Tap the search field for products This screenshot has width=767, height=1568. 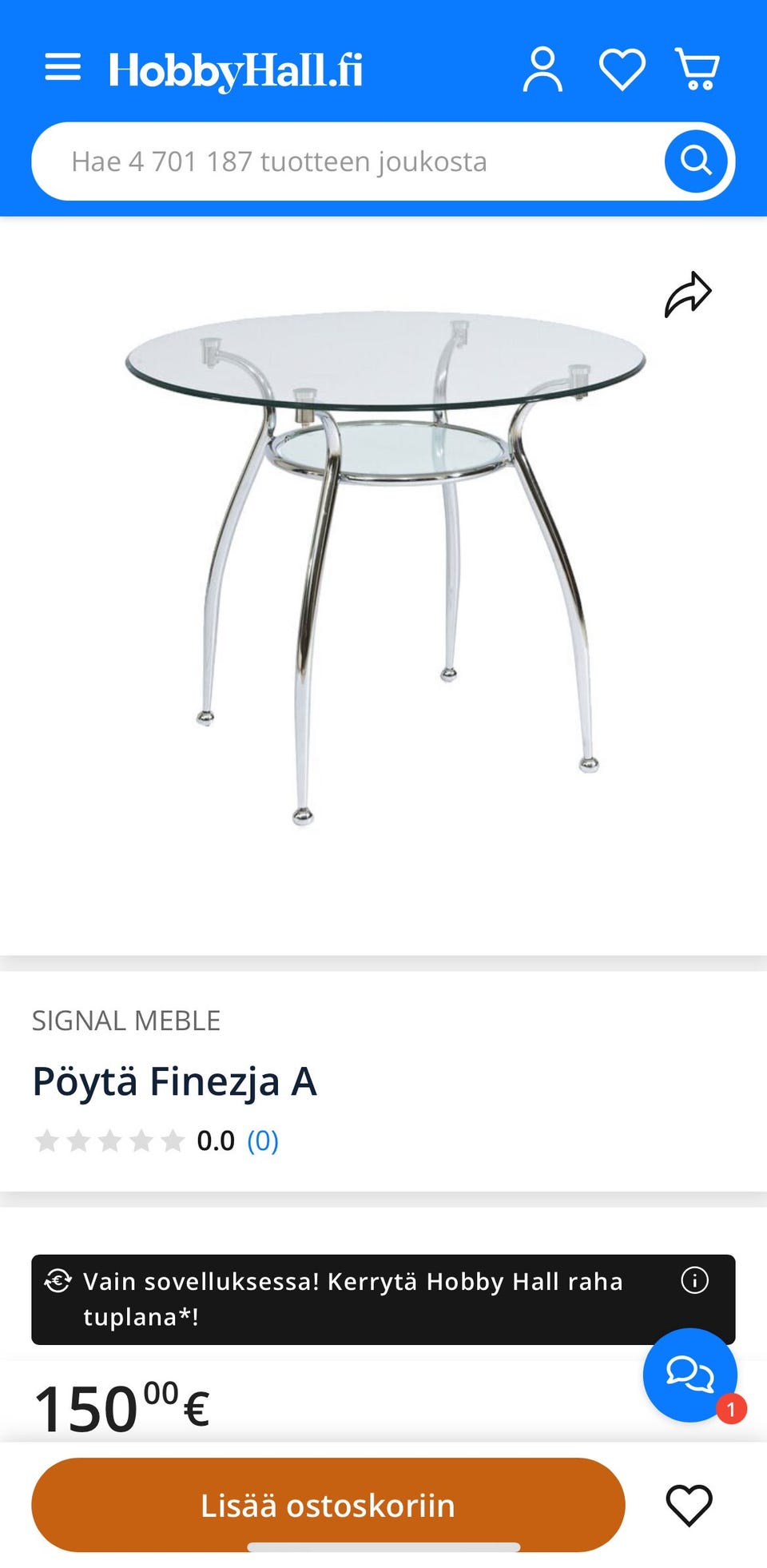(x=344, y=161)
